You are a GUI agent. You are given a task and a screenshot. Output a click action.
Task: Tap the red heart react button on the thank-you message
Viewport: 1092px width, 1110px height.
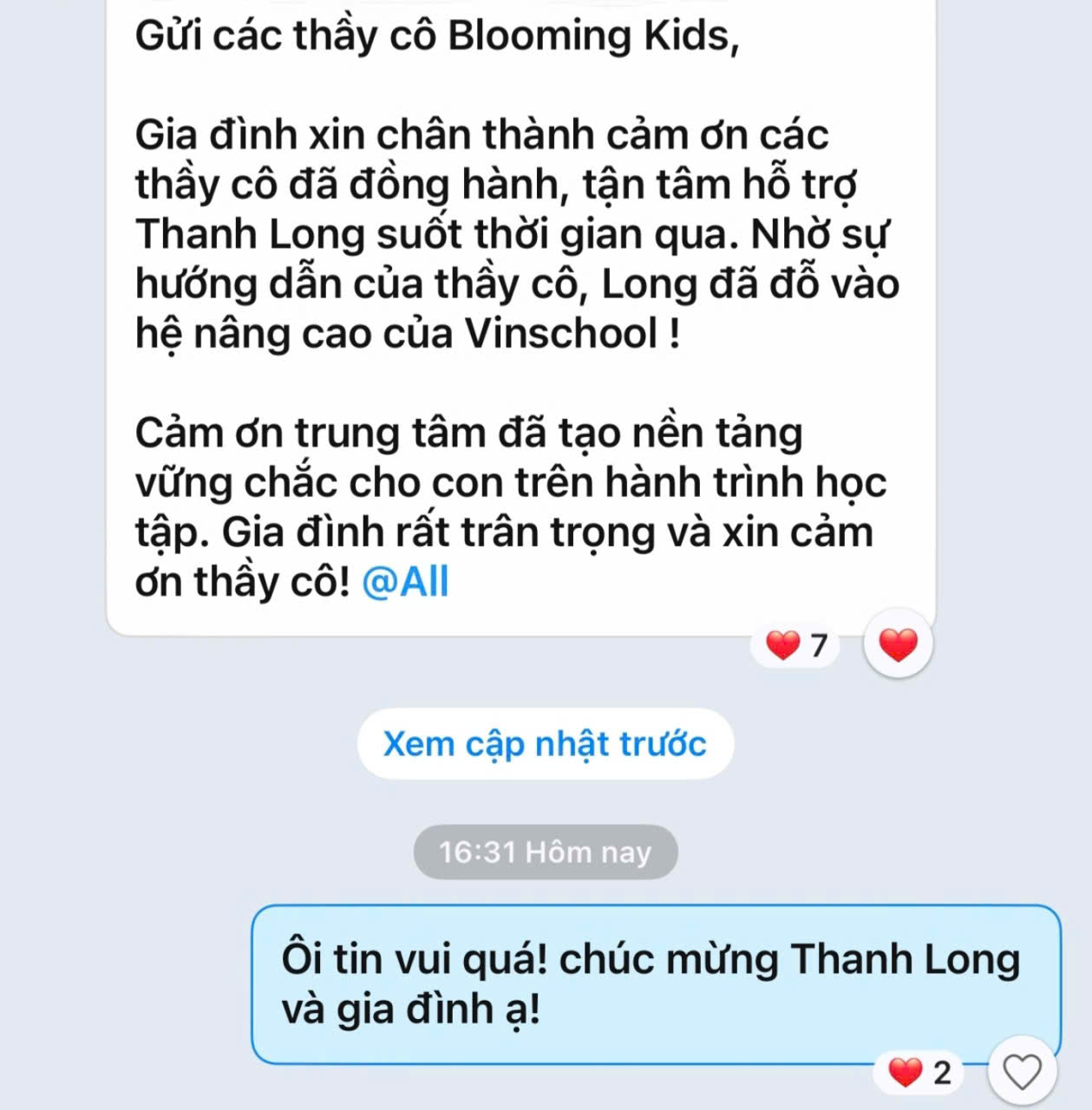tap(898, 644)
